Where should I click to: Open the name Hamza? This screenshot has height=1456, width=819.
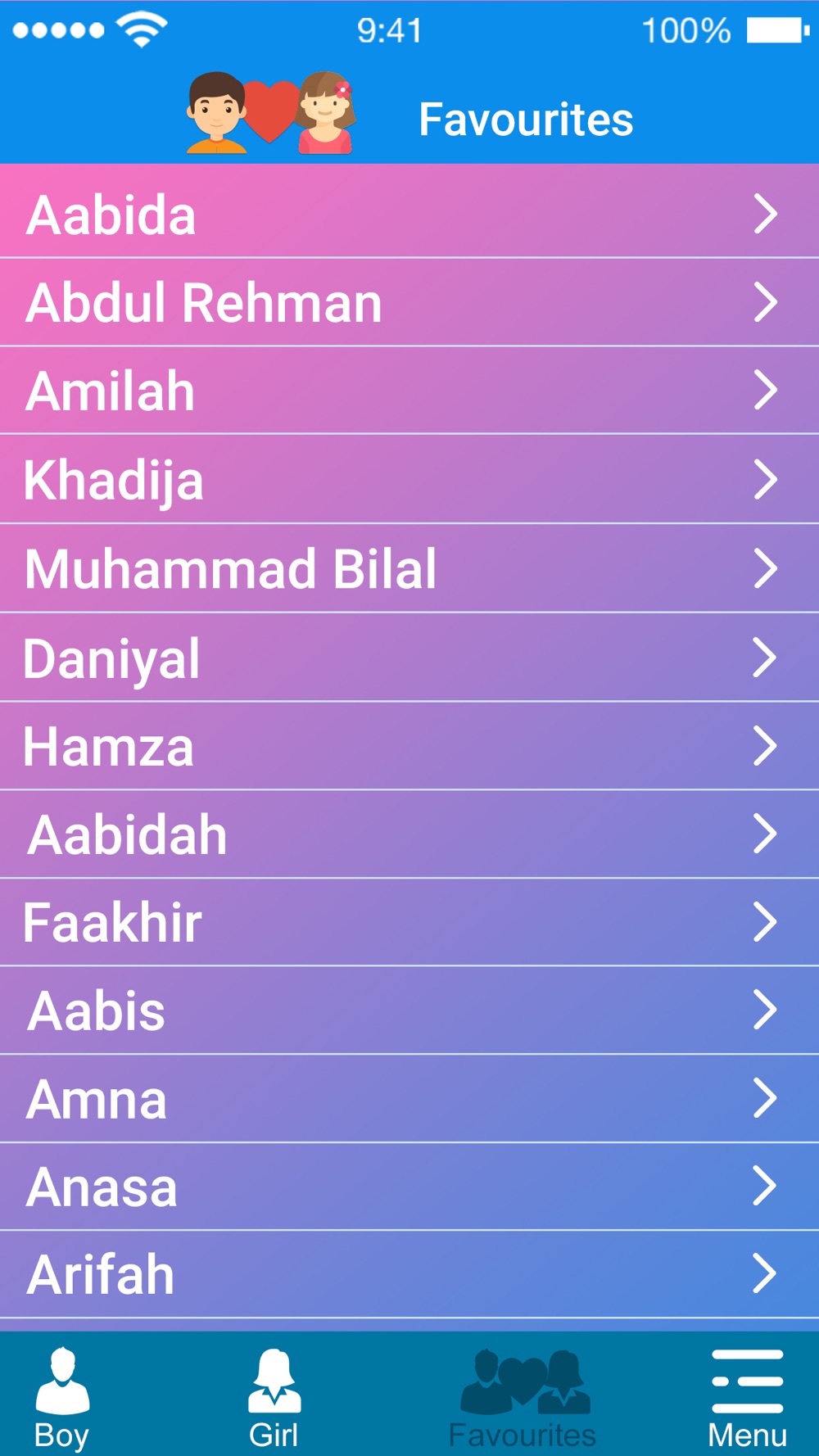pyautogui.click(x=409, y=746)
